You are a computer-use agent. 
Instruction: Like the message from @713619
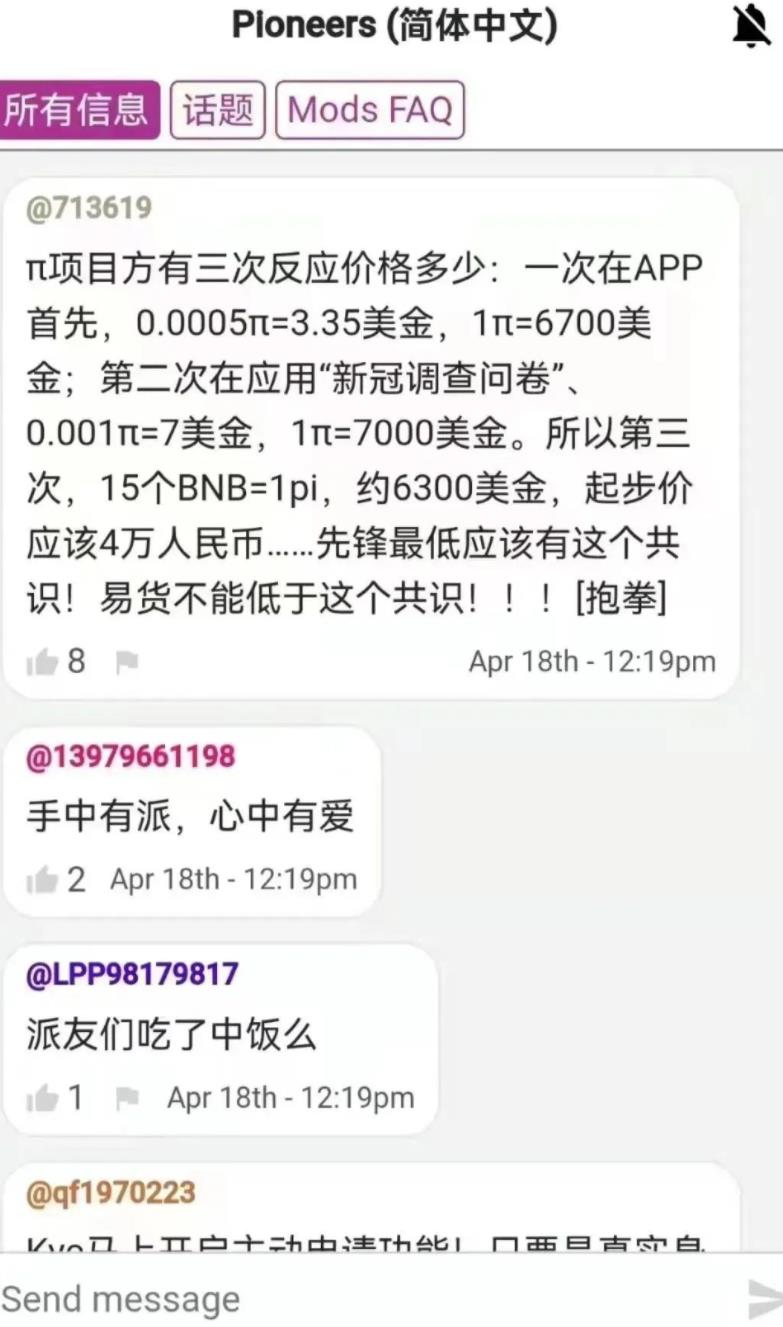(42, 662)
